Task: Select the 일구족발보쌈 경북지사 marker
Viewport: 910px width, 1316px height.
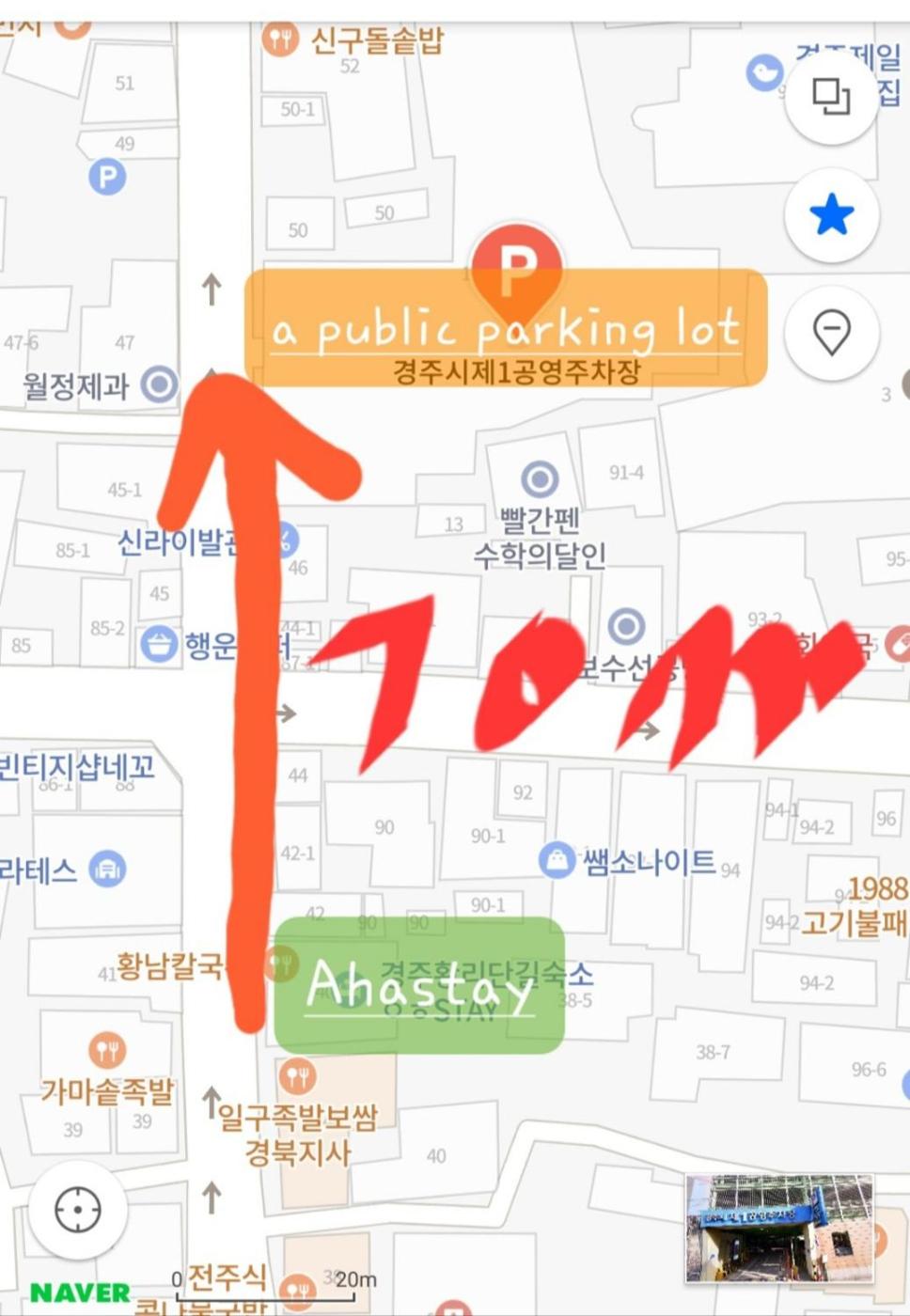Action: (x=297, y=1076)
